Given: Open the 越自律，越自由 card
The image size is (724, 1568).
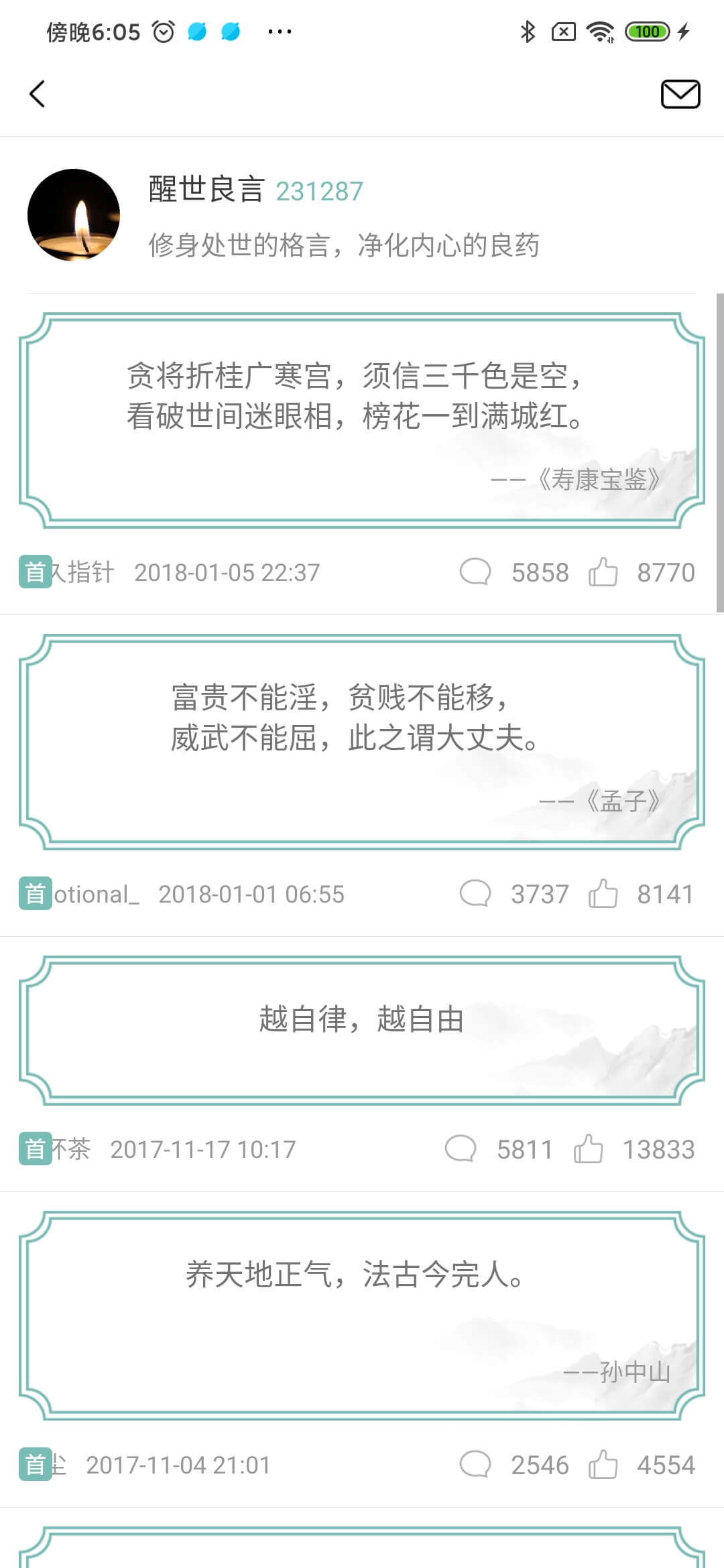Looking at the screenshot, I should [x=362, y=1030].
